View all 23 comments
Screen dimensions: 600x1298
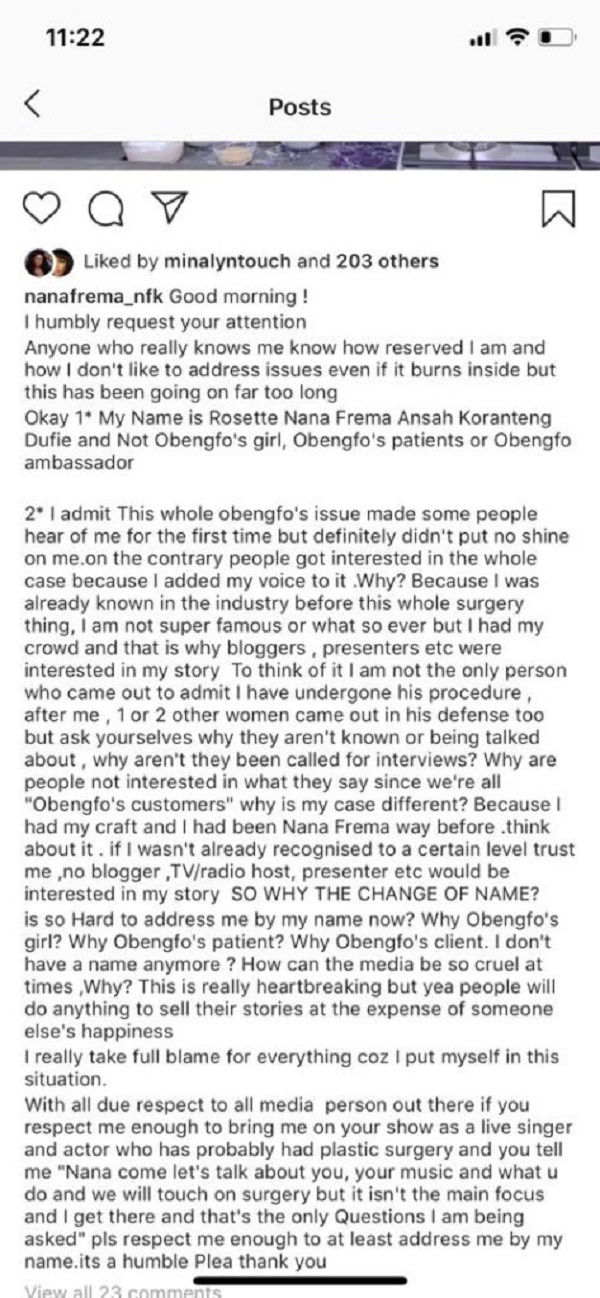[x=122, y=1290]
